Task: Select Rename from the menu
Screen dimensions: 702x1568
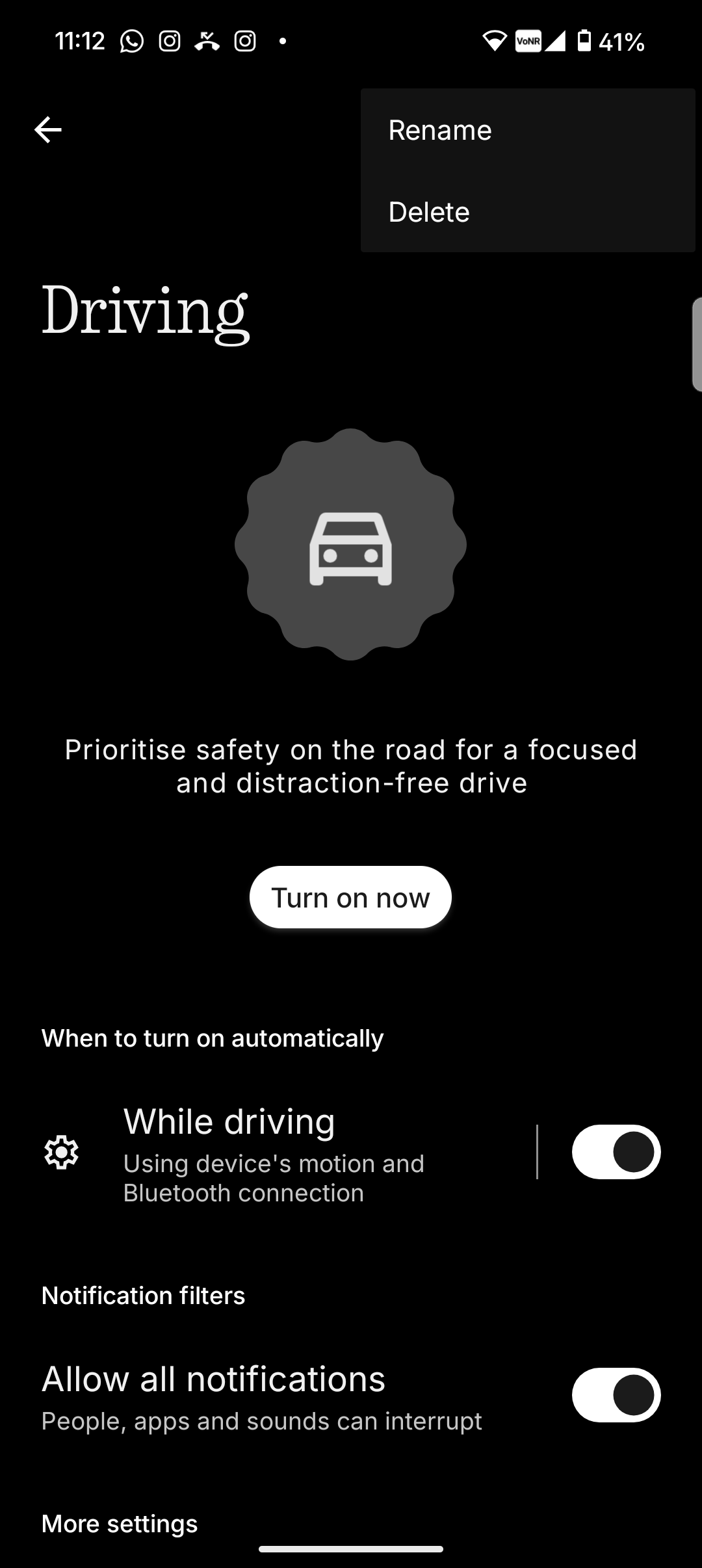Action: point(440,130)
